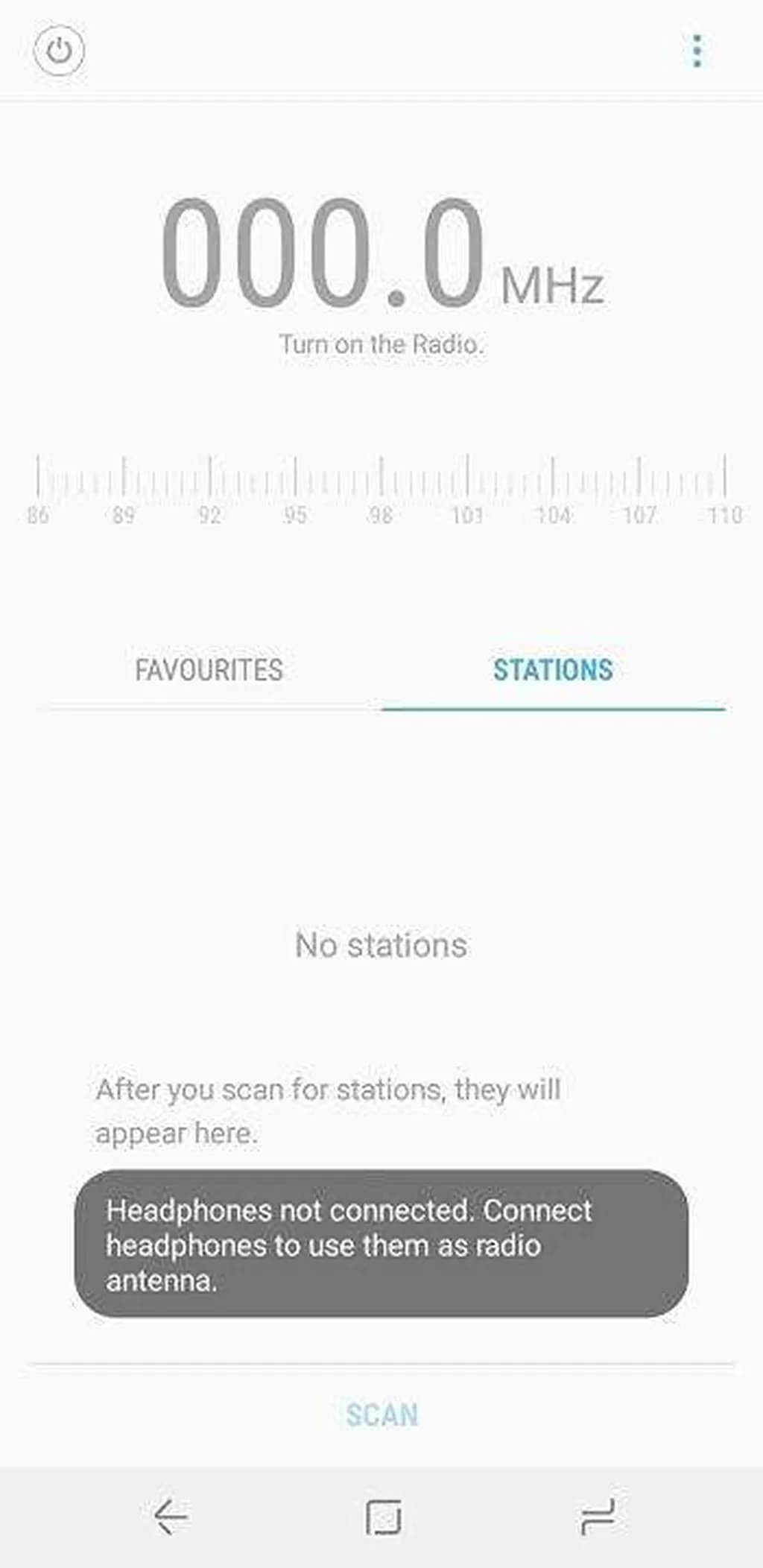Turn on the radio power button
763x1568 pixels.
click(60, 51)
